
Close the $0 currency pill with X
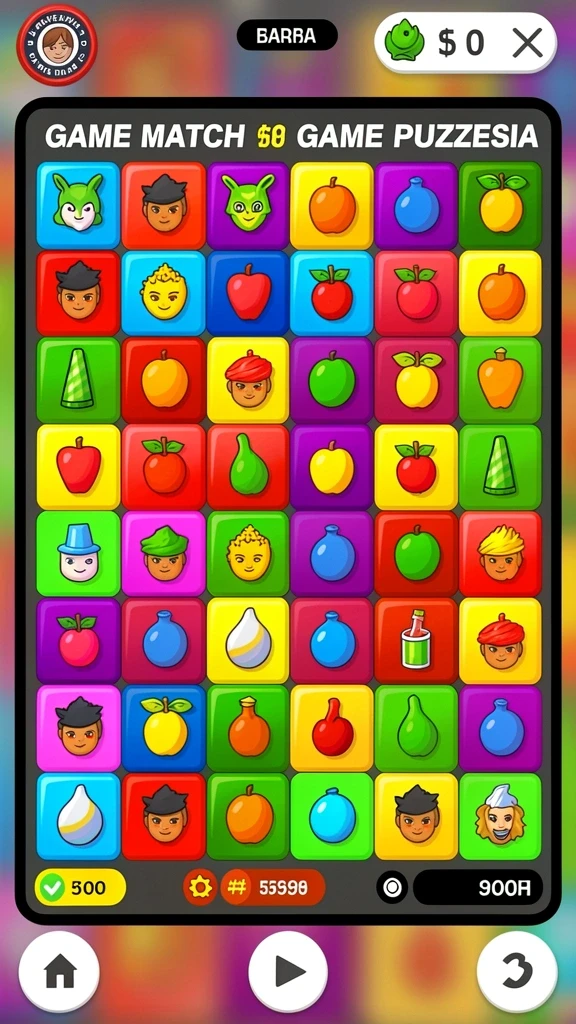(x=527, y=43)
